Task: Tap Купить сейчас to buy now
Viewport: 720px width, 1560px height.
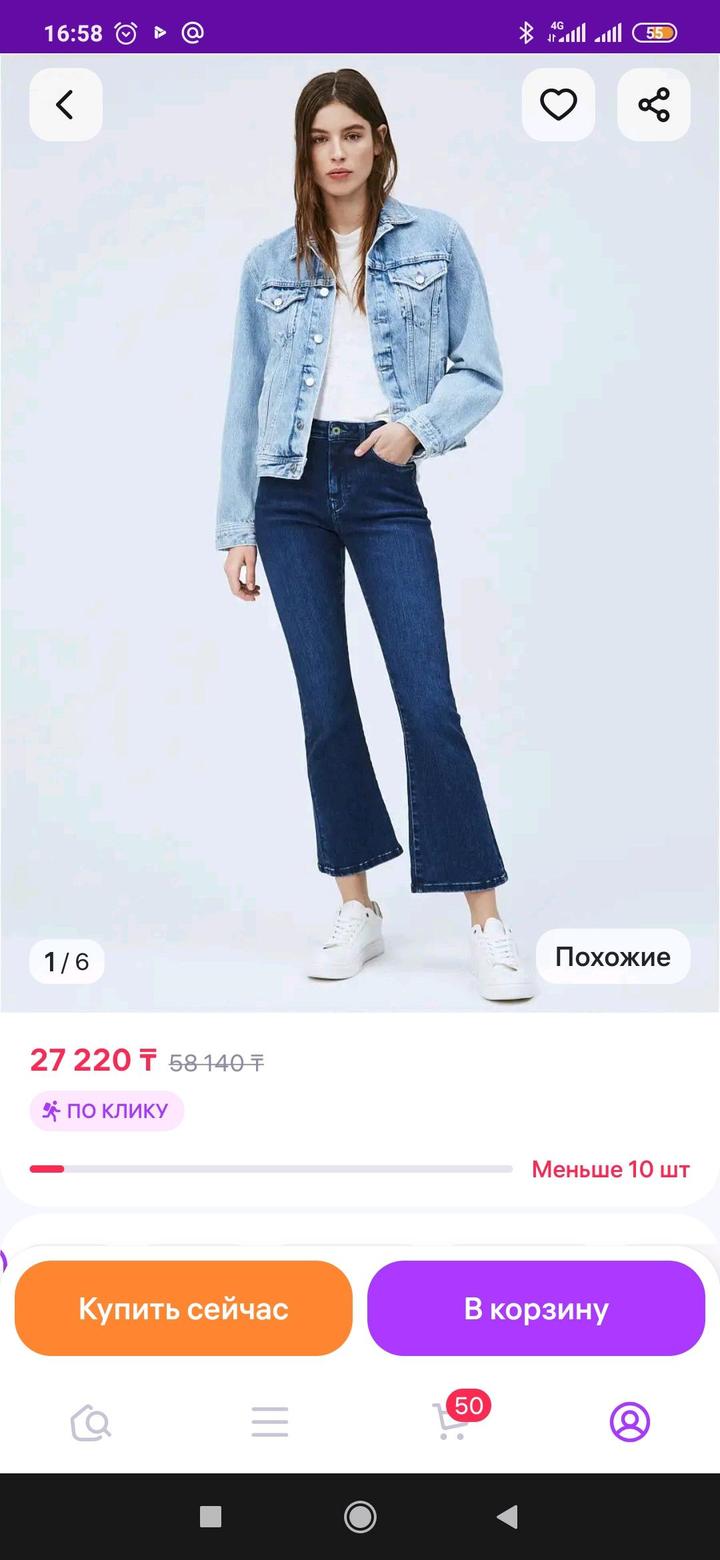Action: (x=184, y=1309)
